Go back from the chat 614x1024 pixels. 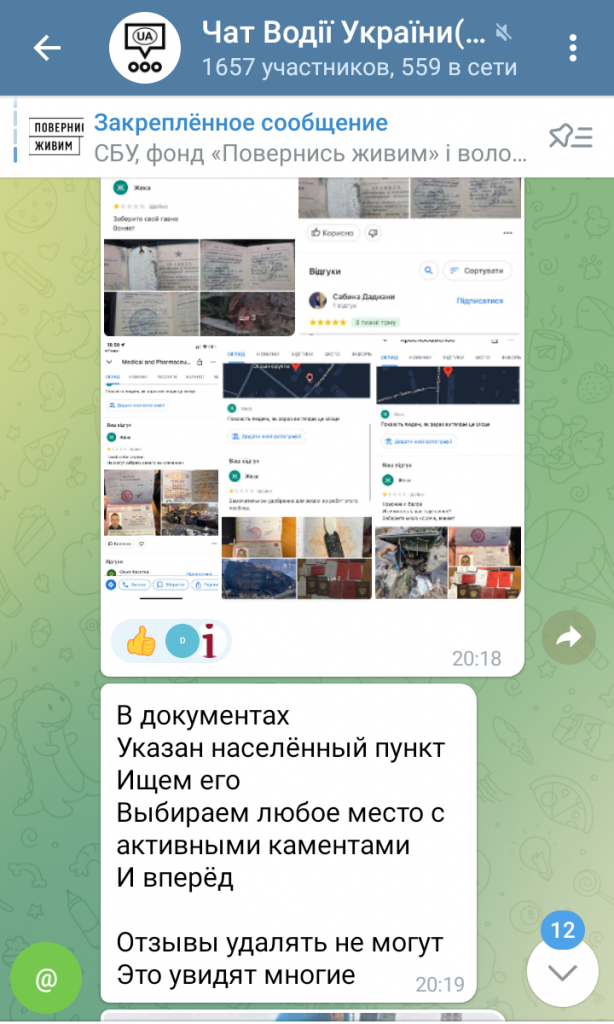[47, 48]
